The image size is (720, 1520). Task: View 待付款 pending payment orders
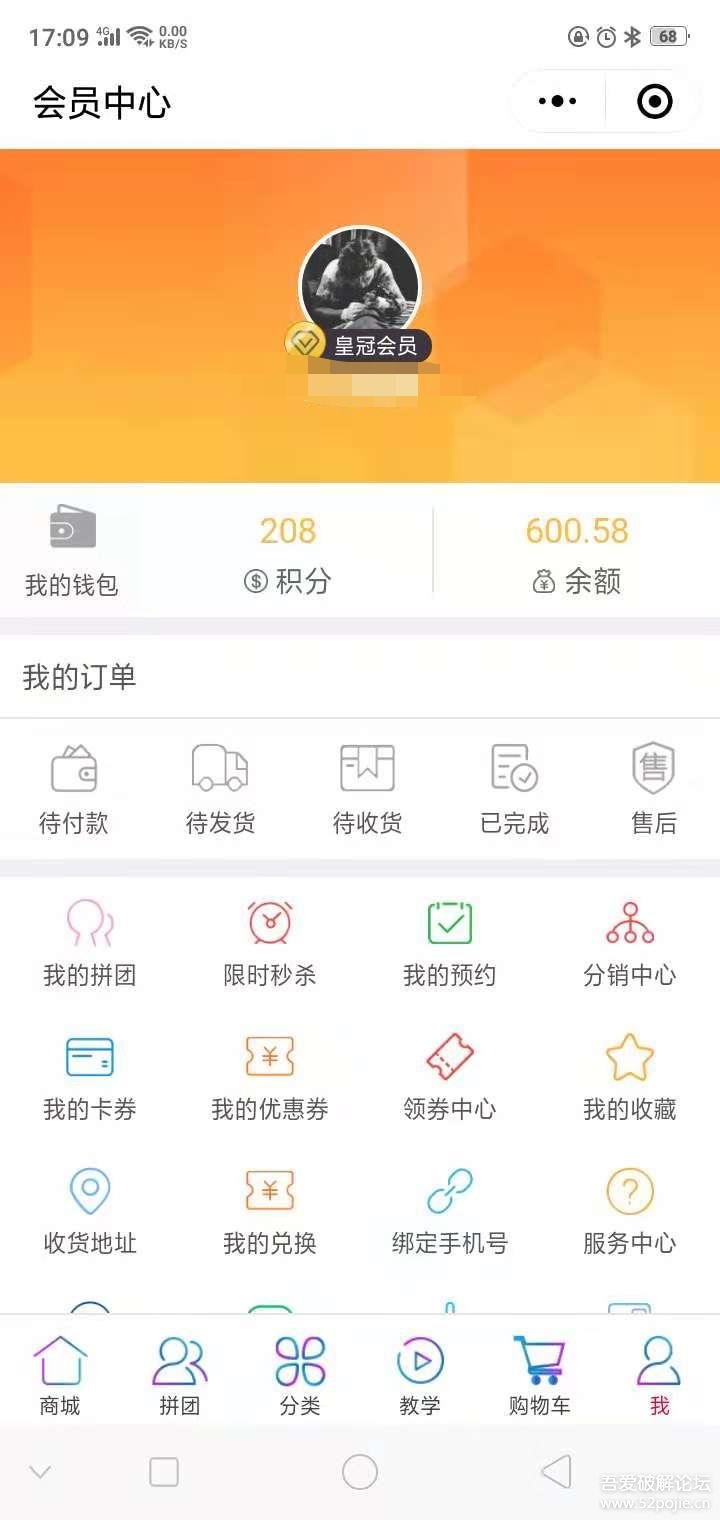[x=73, y=788]
